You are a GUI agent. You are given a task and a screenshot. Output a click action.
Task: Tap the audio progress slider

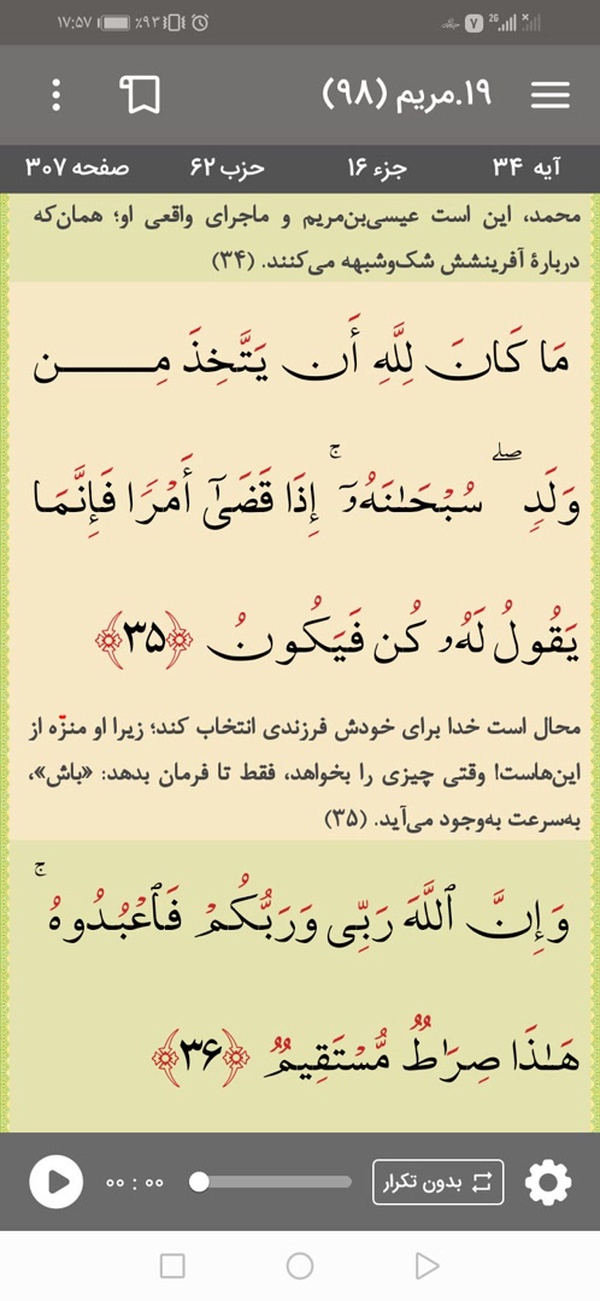click(271, 1182)
